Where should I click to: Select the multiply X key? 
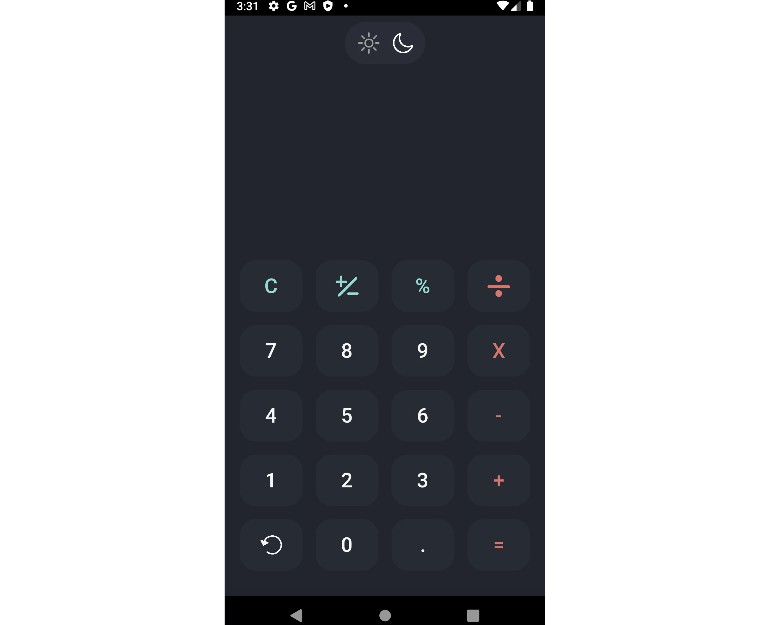click(x=498, y=351)
